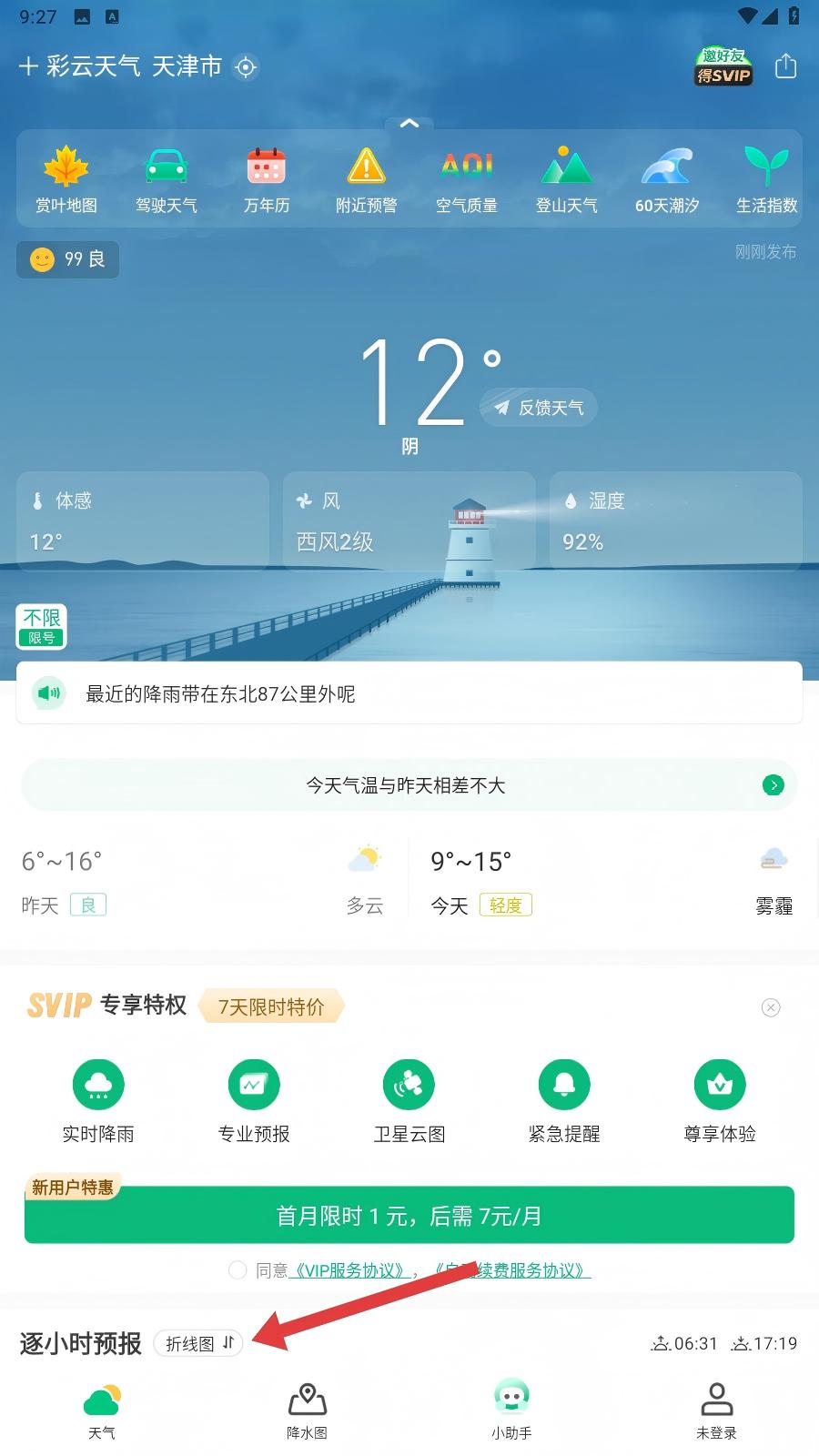This screenshot has width=819, height=1456.
Task: Open 驾驶天气 shortcut
Action: pos(167,179)
